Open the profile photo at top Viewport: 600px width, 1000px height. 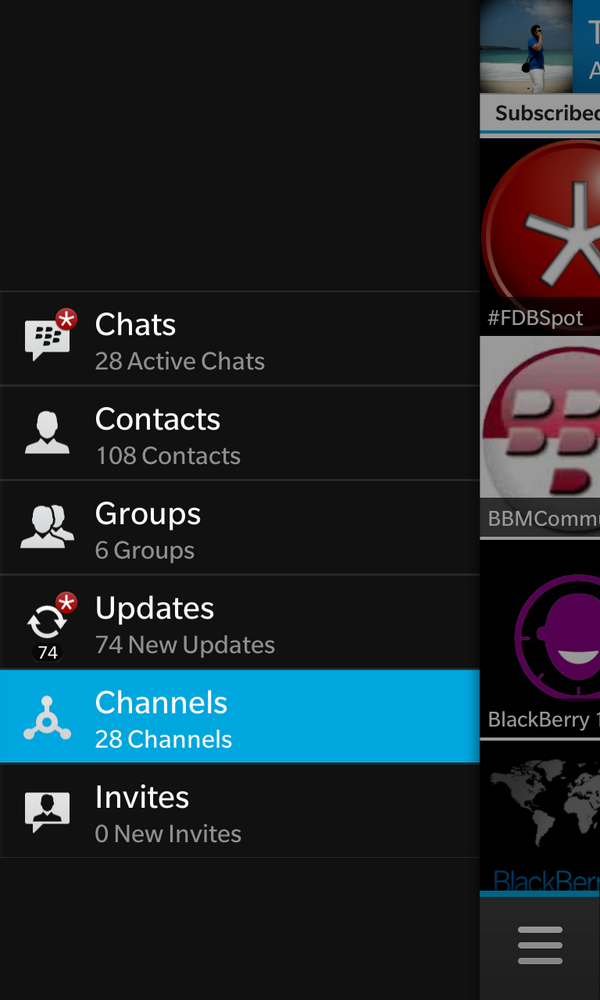click(526, 46)
